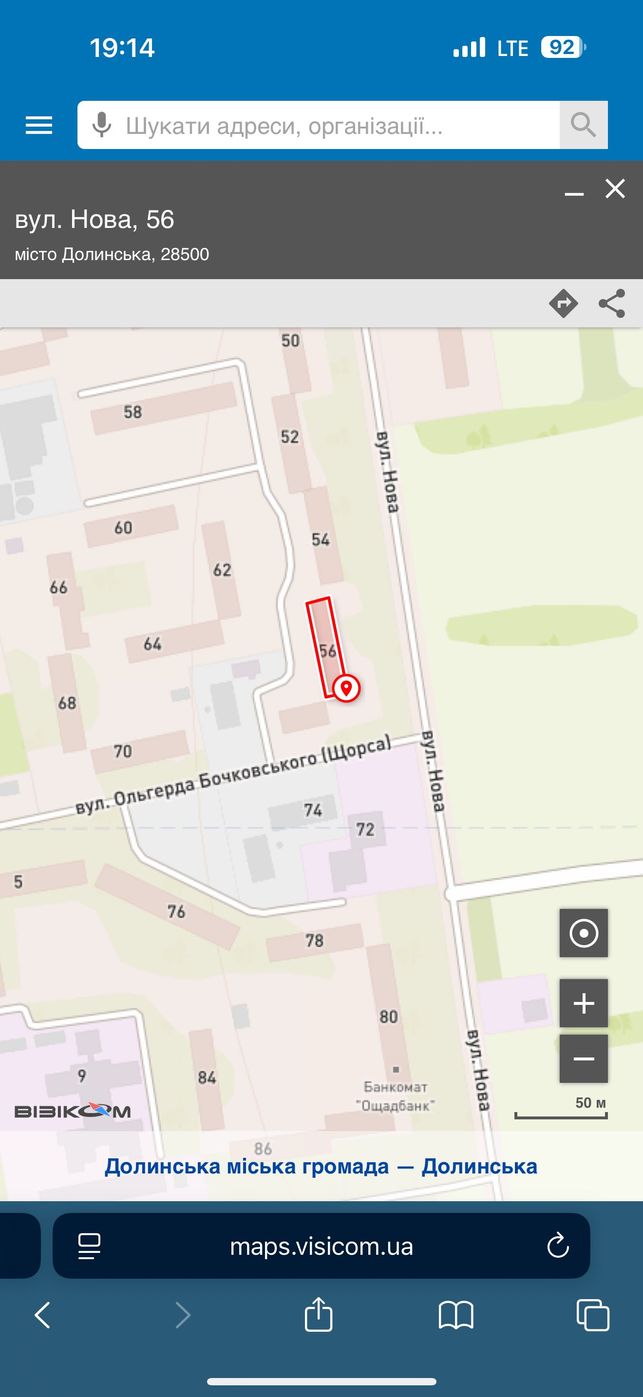This screenshot has height=1397, width=643.
Task: Tap the microphone for voice search
Action: click(x=100, y=125)
